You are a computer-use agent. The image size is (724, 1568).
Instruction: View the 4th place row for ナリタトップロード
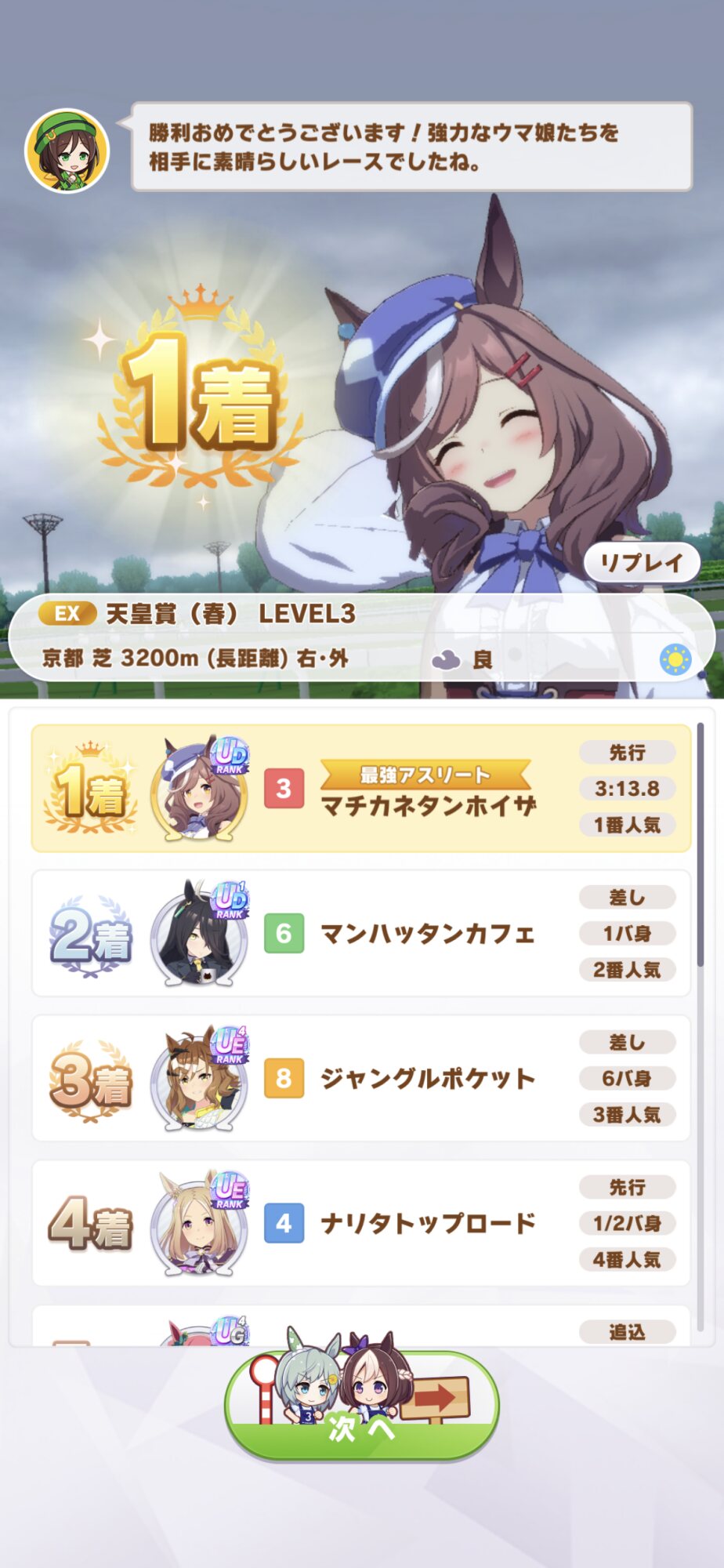coord(361,1223)
